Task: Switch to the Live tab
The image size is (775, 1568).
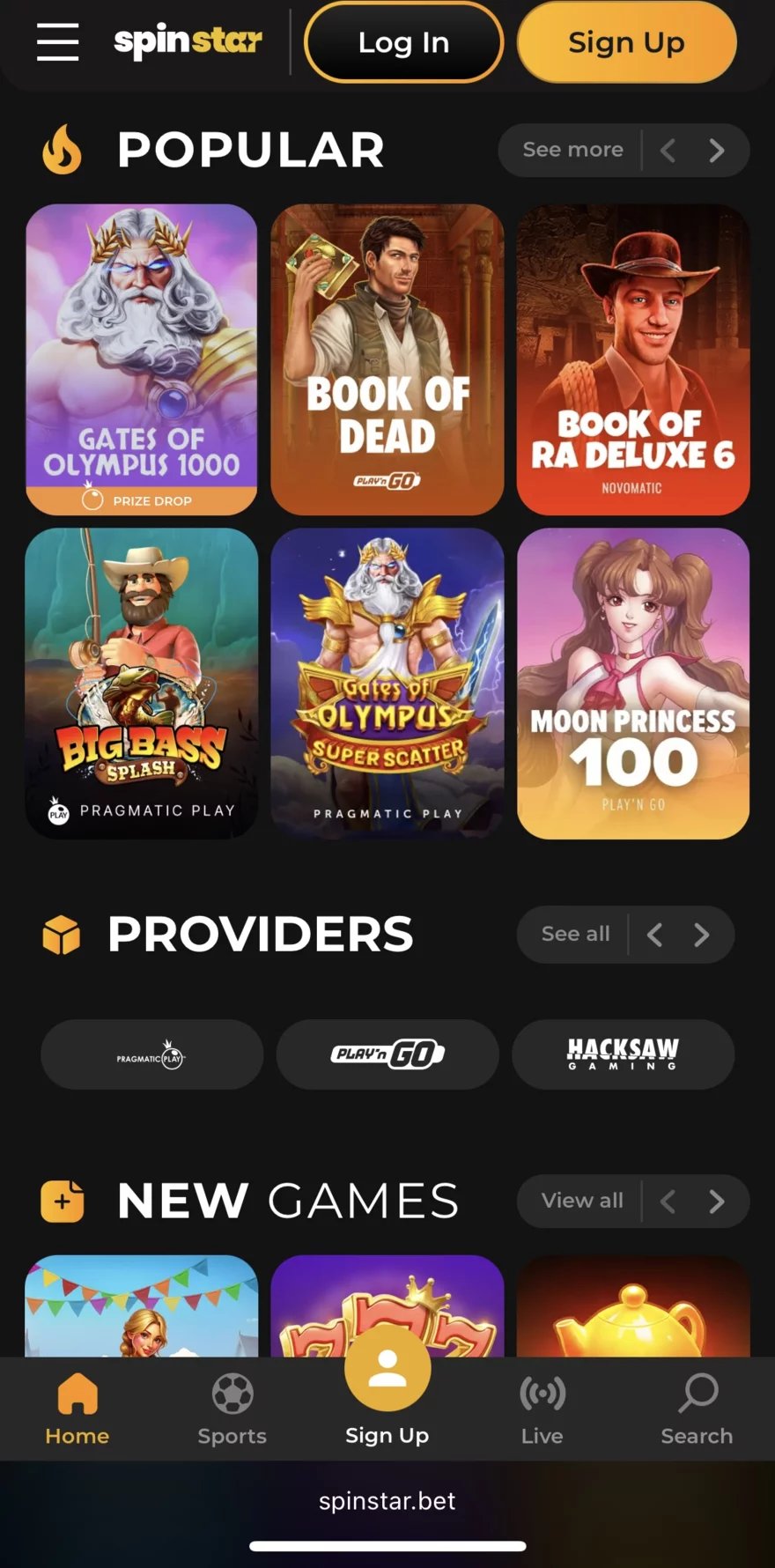Action: 542,1409
